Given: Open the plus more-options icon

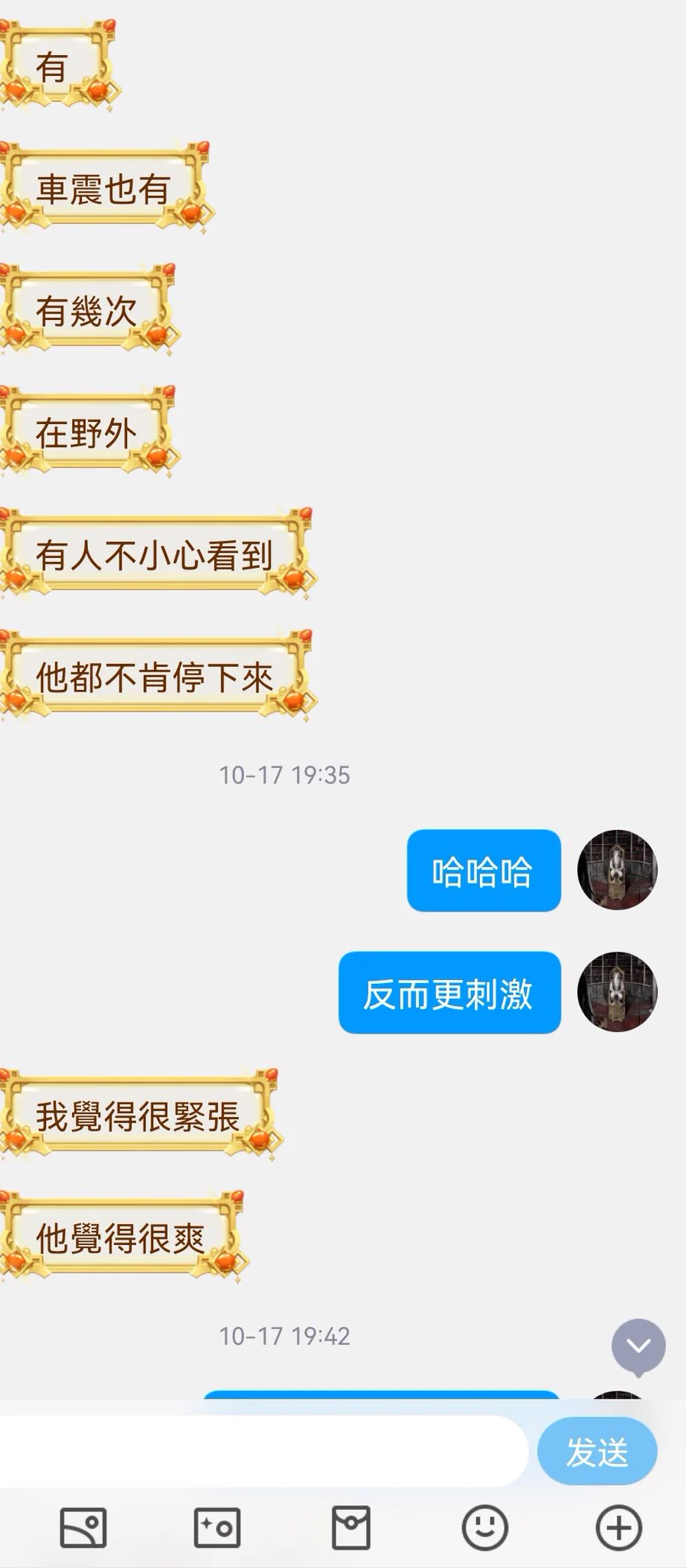Looking at the screenshot, I should 619,1528.
